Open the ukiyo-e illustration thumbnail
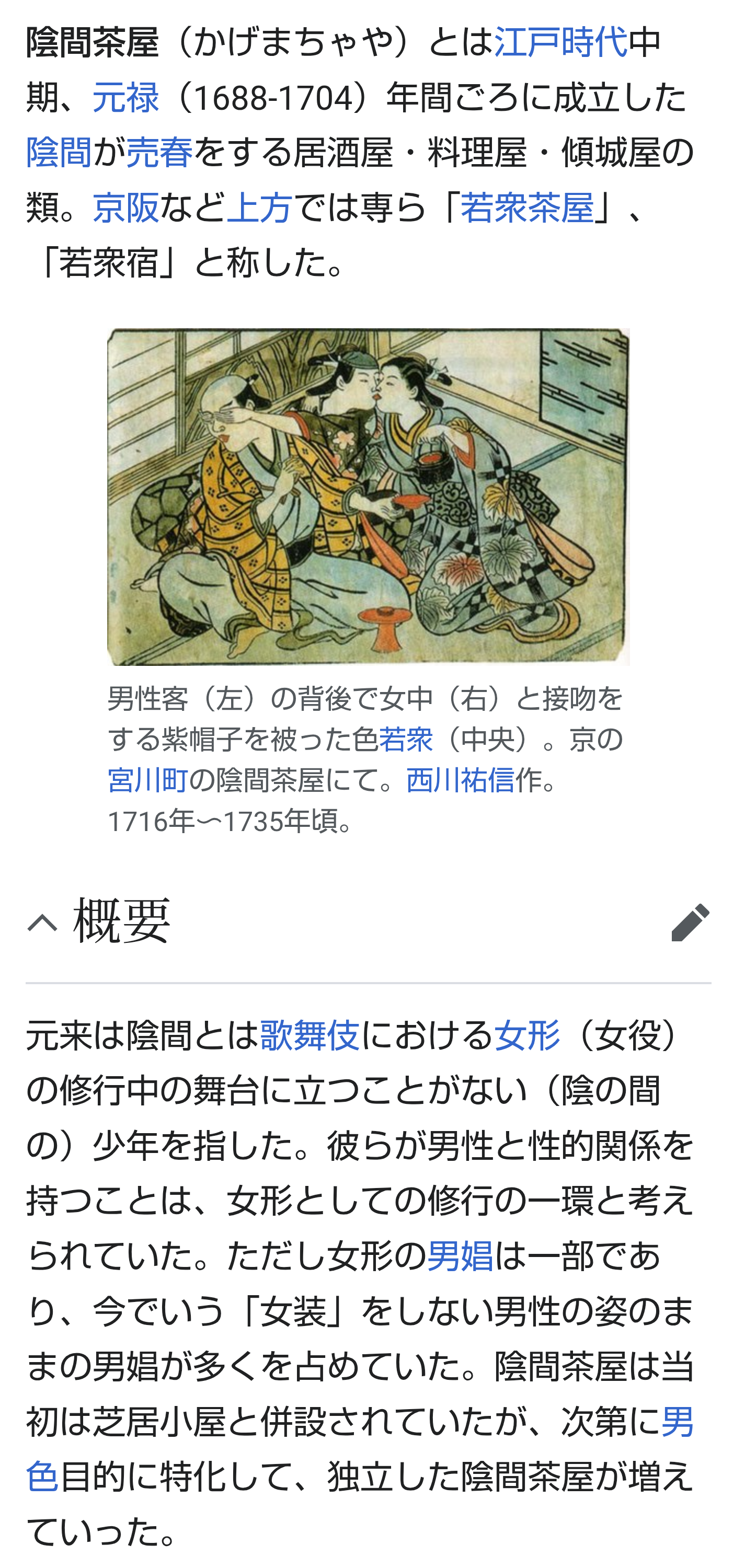Viewport: 745px width, 1568px height. (x=368, y=497)
